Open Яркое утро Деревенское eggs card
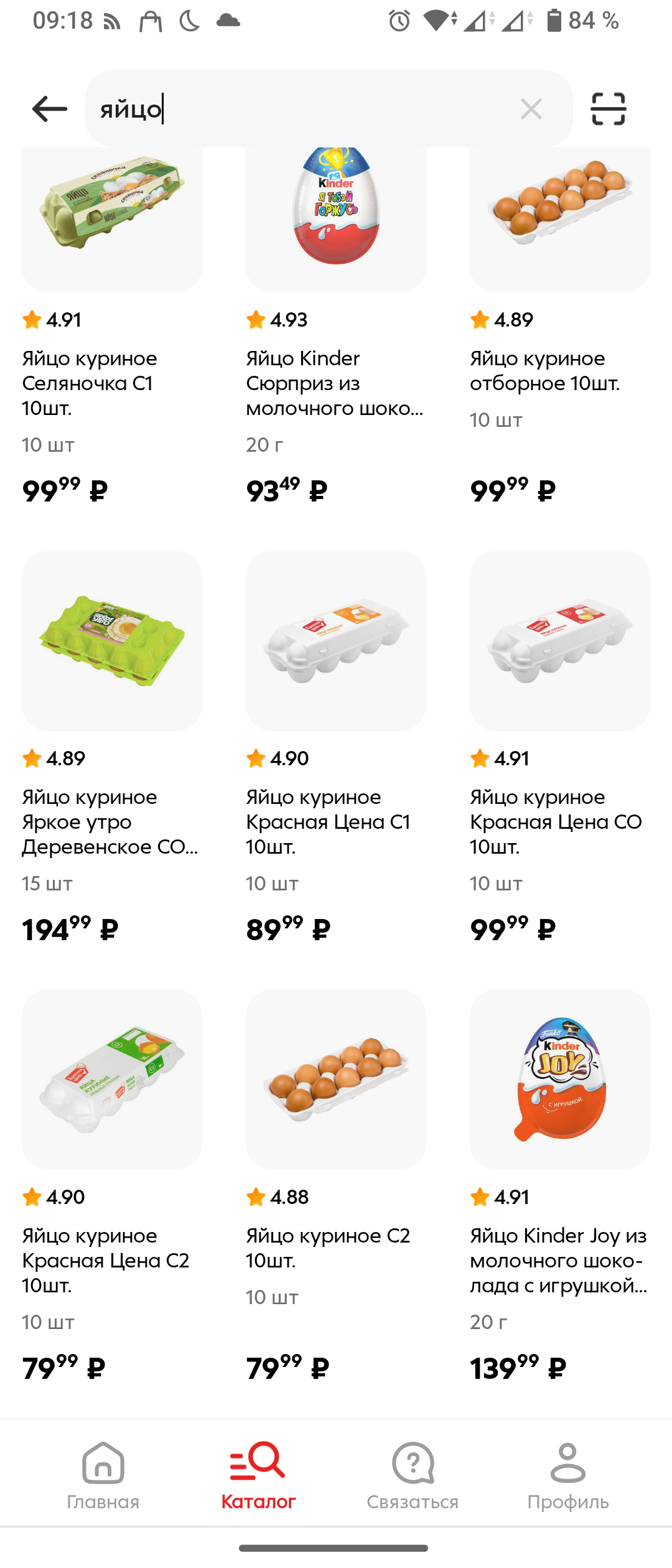 (112, 641)
